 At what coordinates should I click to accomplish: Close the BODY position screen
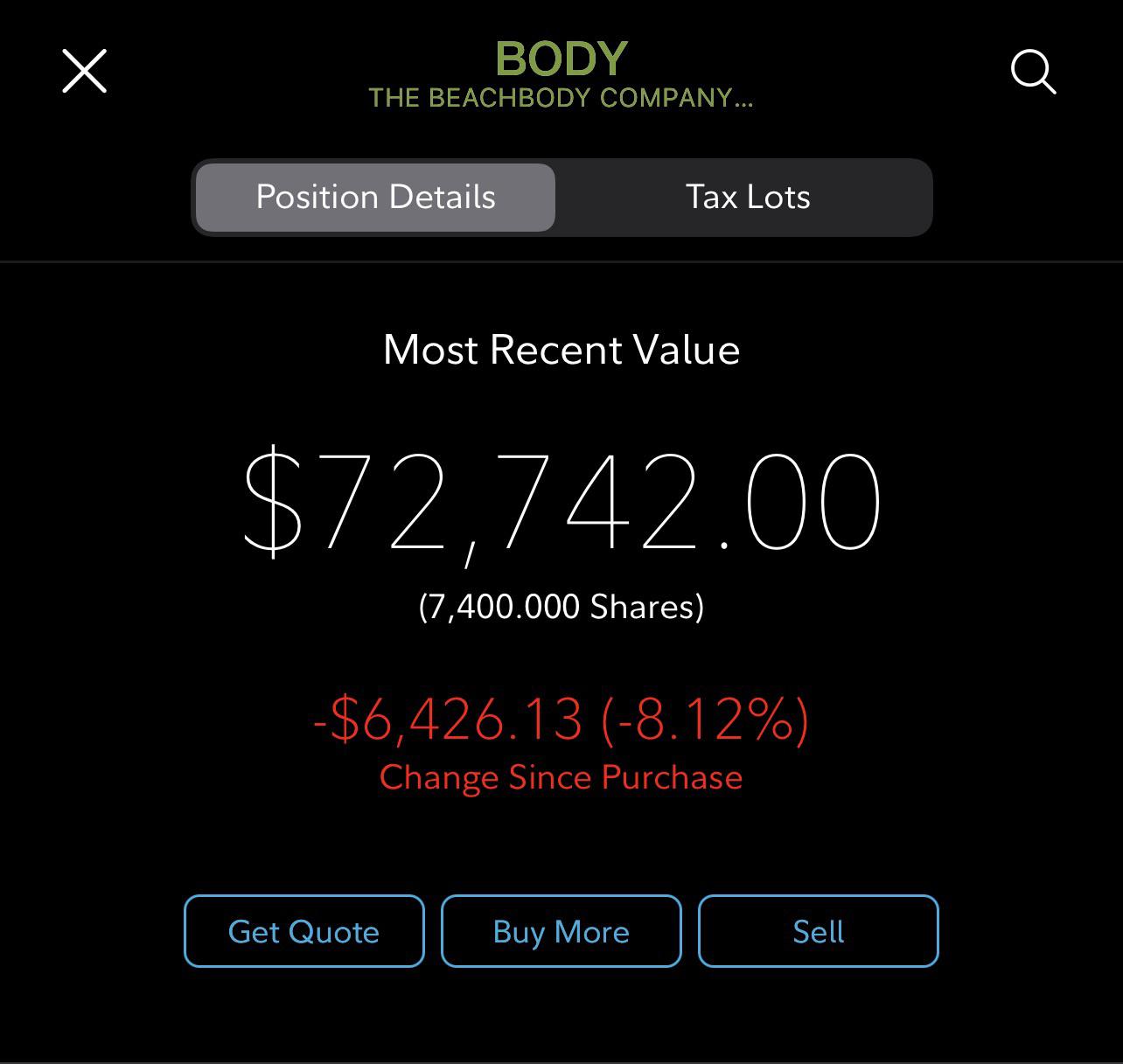84,71
